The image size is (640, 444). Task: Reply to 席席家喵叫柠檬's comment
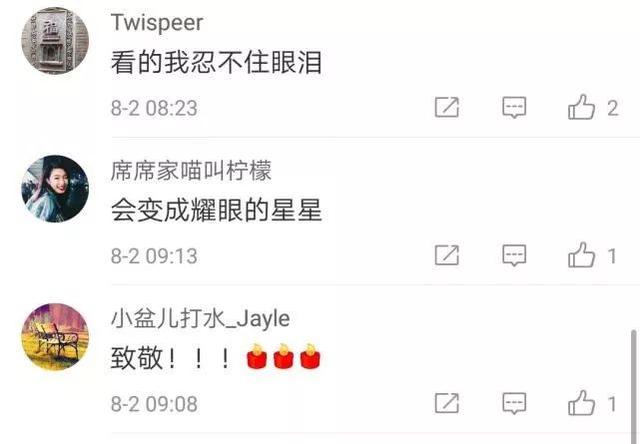pos(514,256)
